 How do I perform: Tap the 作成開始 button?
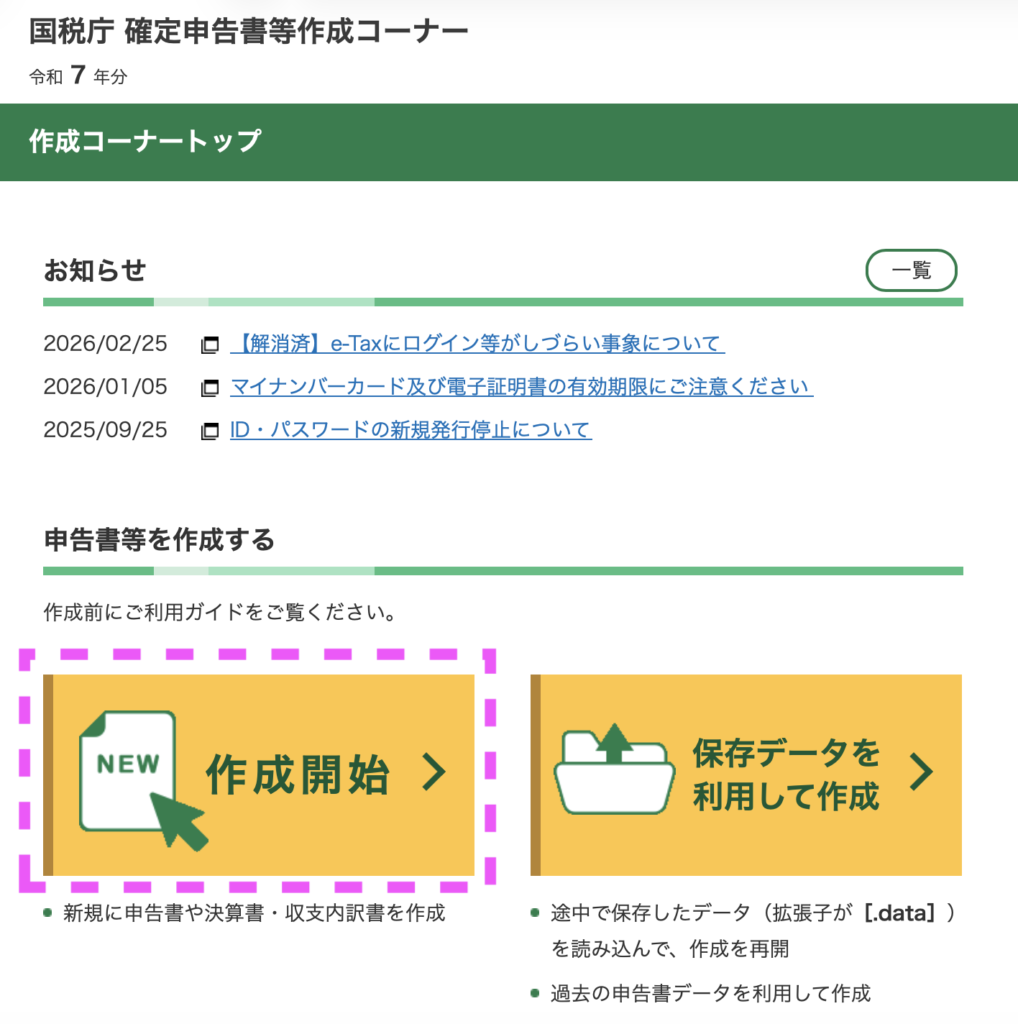pos(260,775)
